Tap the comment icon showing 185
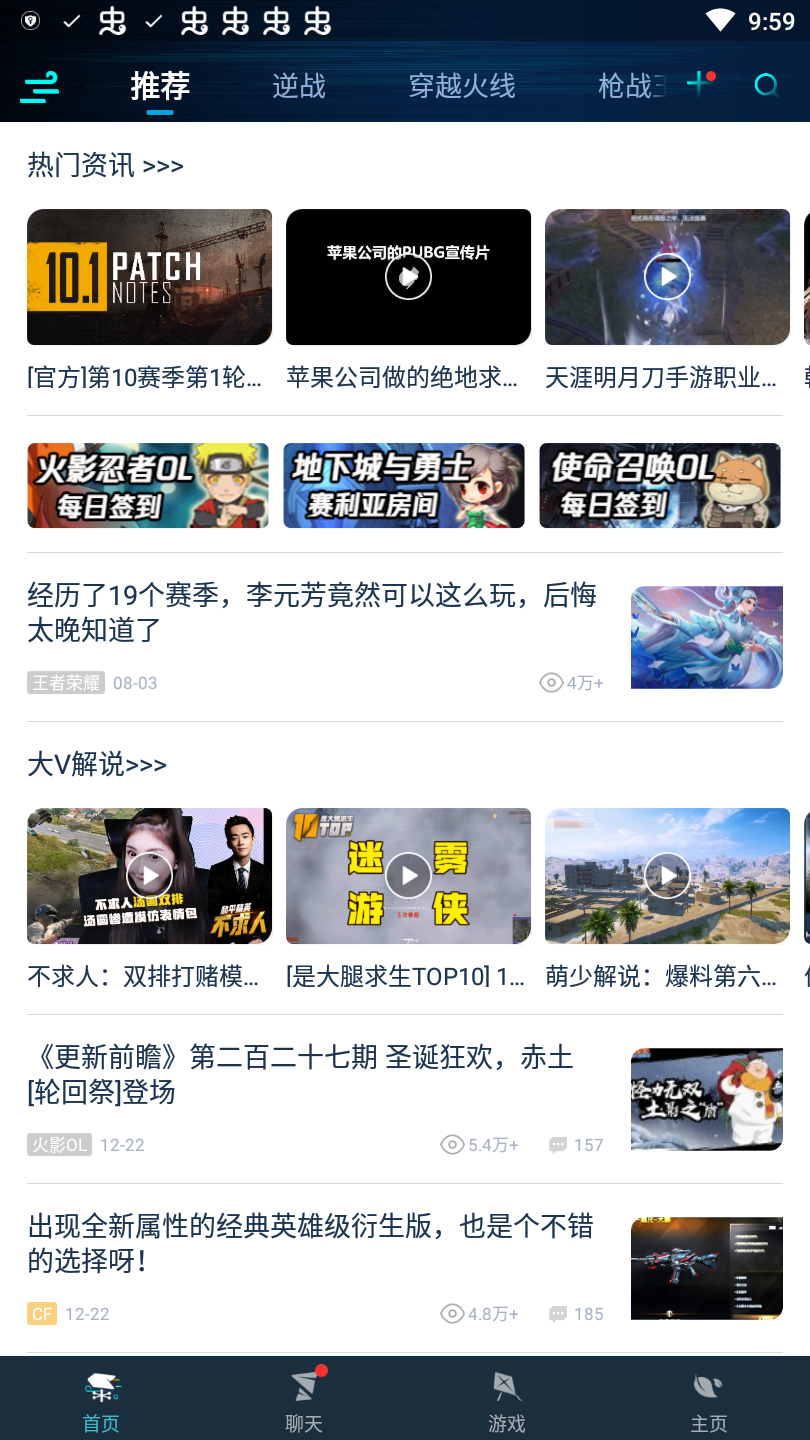Screen dimensions: 810x1440 560,1314
